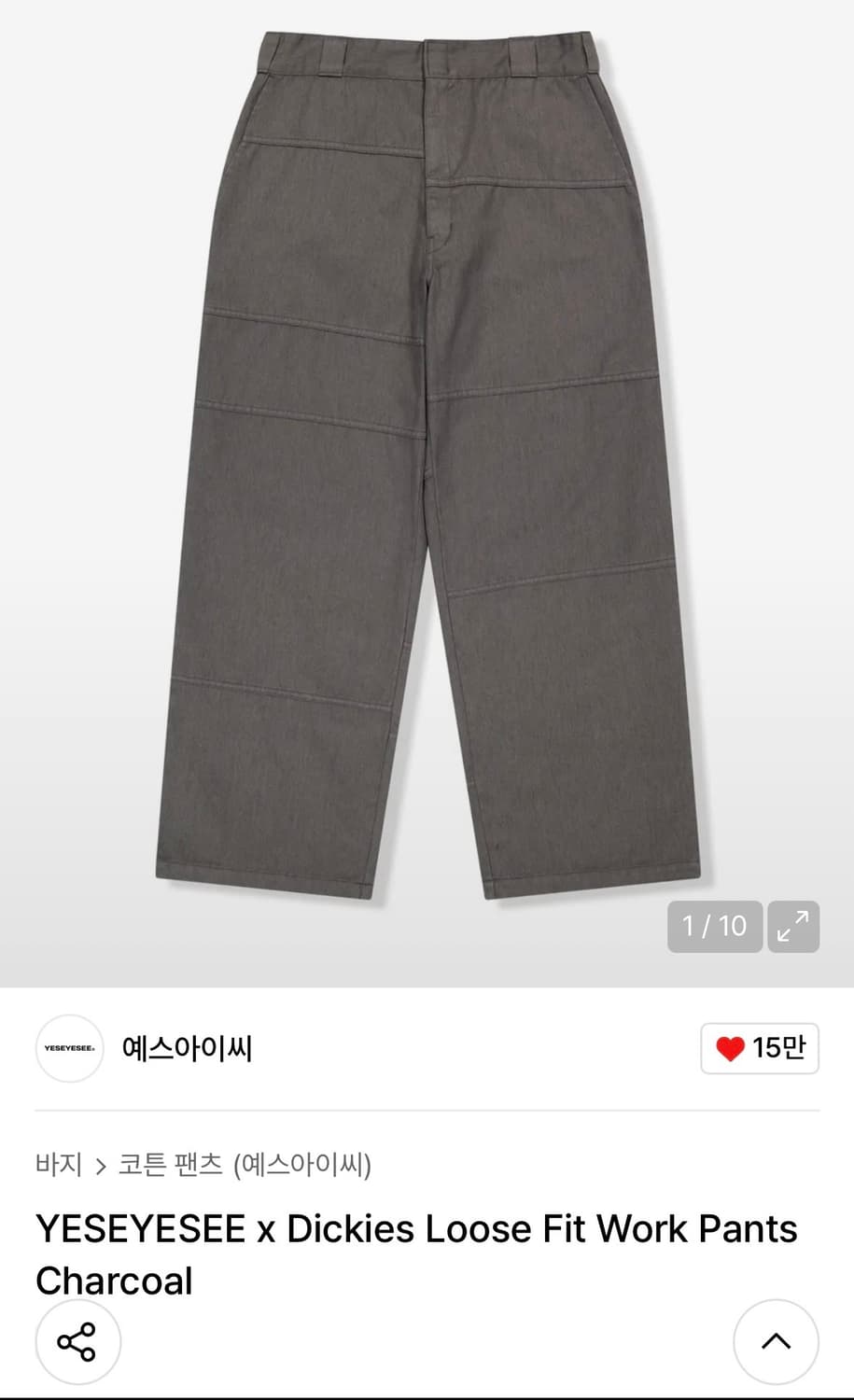Image resolution: width=854 pixels, height=1400 pixels.
Task: Open fullscreen view with the expand arrows icon
Action: tap(792, 927)
